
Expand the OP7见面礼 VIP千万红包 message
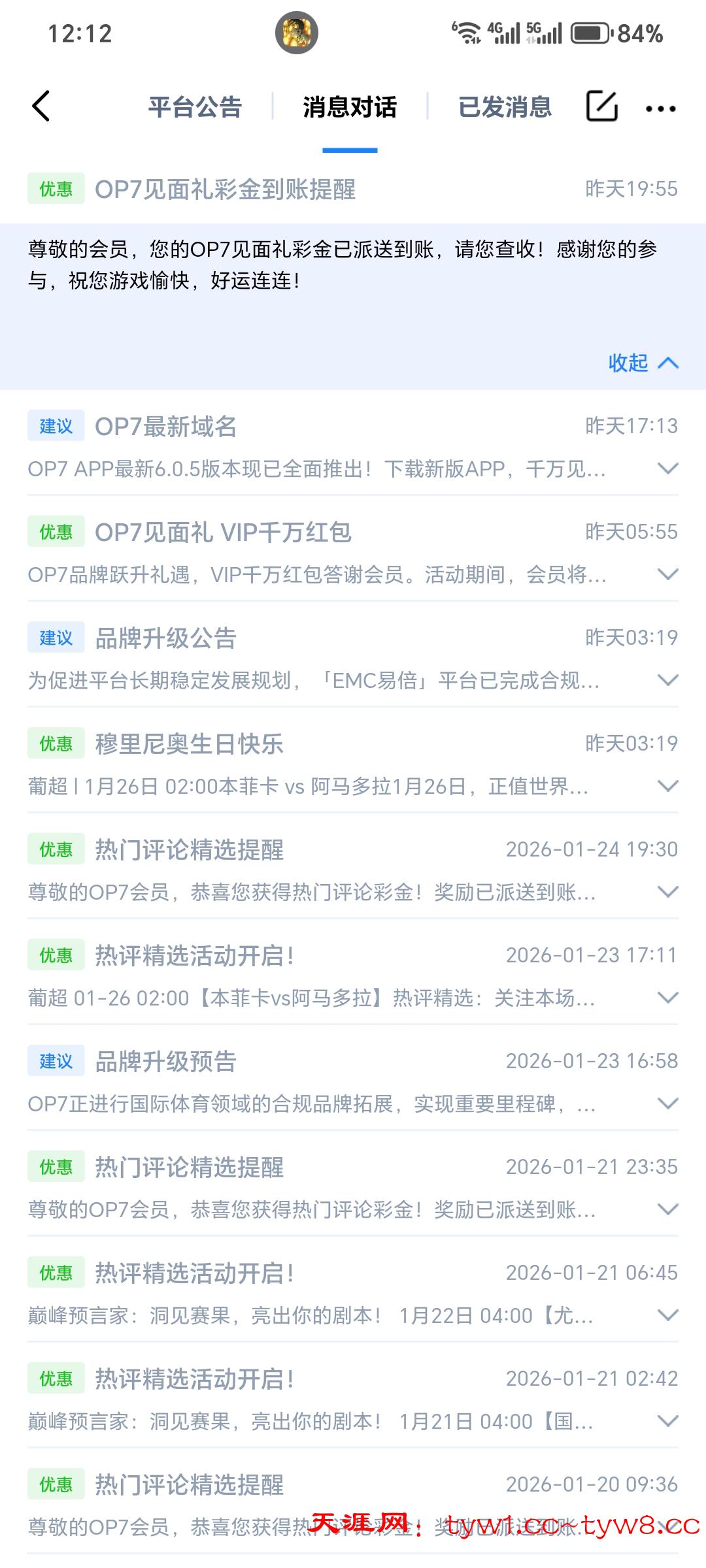[667, 574]
